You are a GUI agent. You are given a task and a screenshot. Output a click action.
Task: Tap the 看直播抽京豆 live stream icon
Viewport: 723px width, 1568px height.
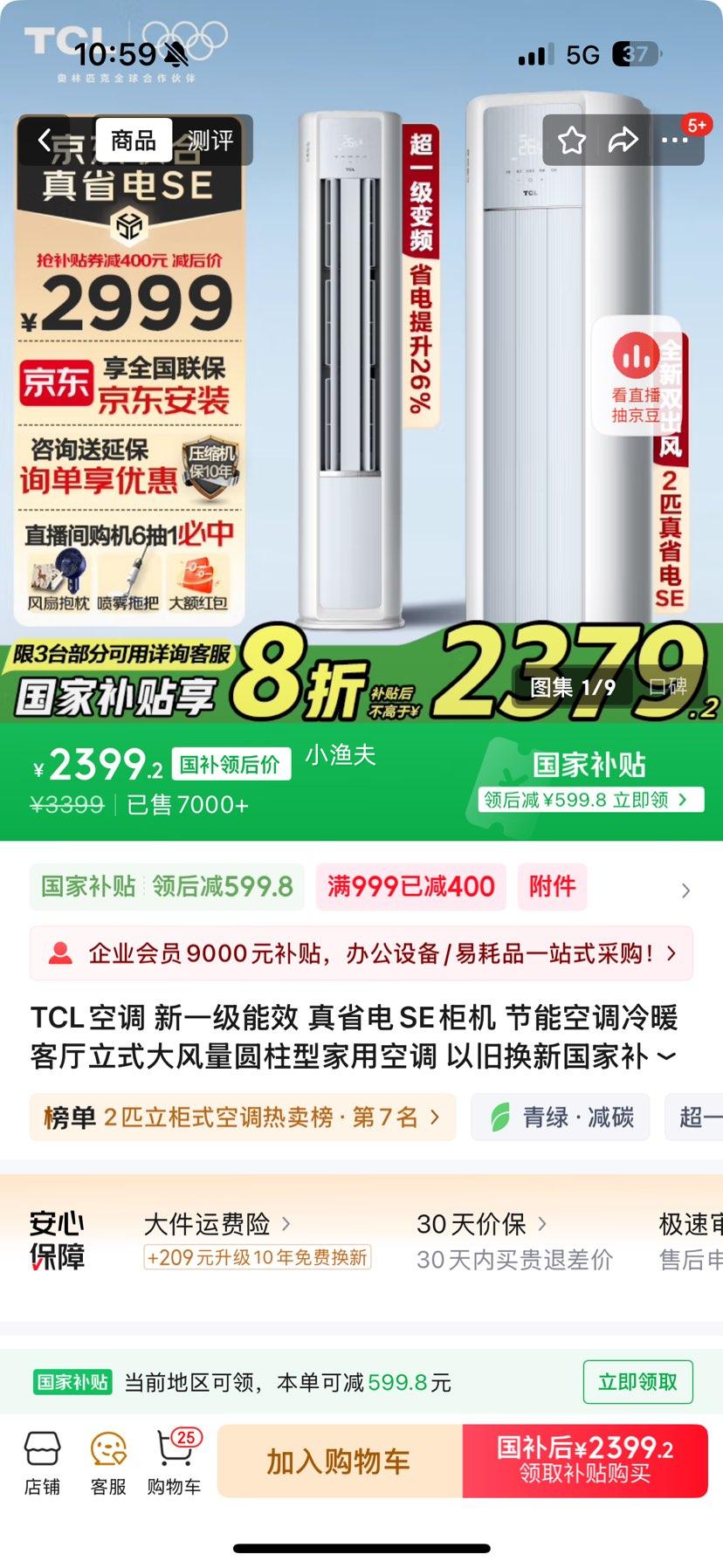tap(637, 354)
